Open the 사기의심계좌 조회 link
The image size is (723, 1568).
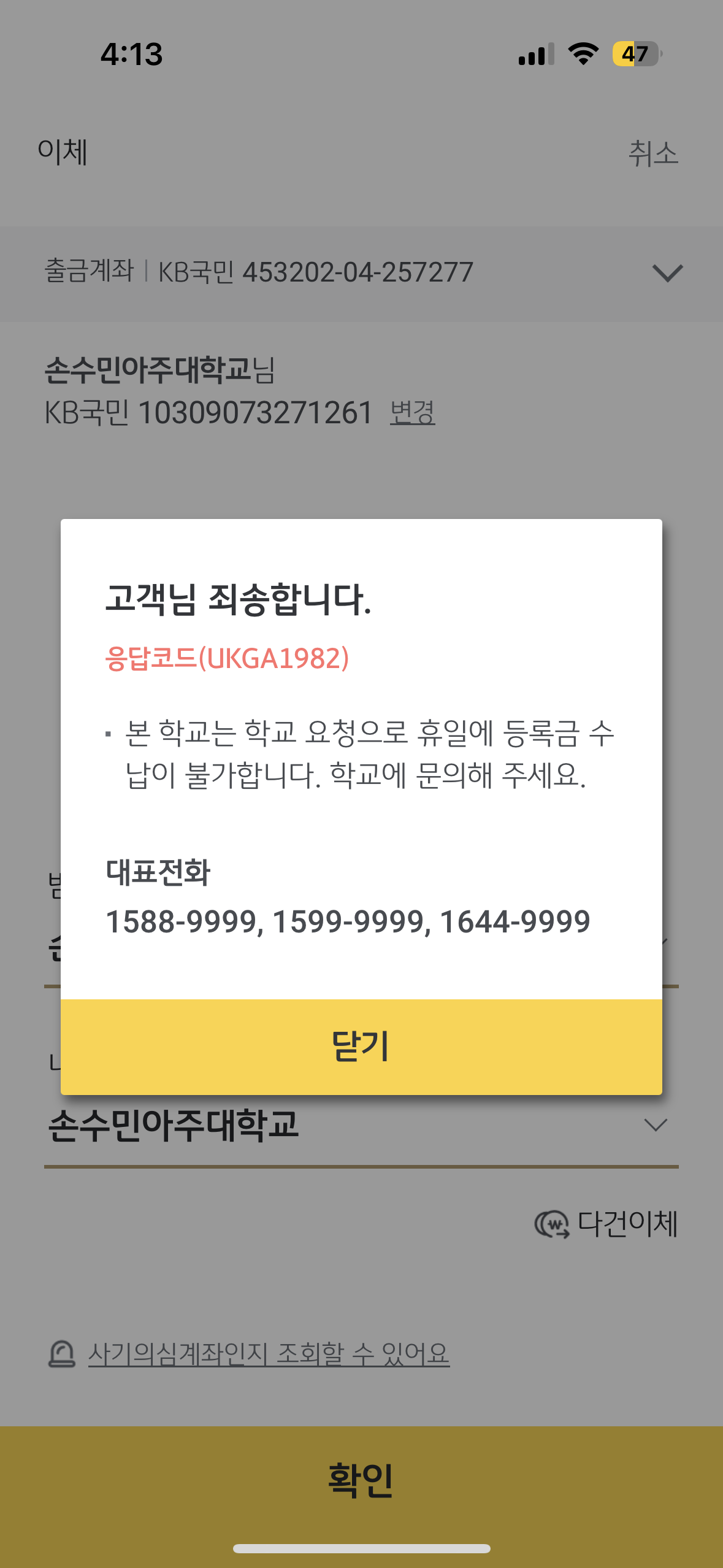click(269, 1353)
